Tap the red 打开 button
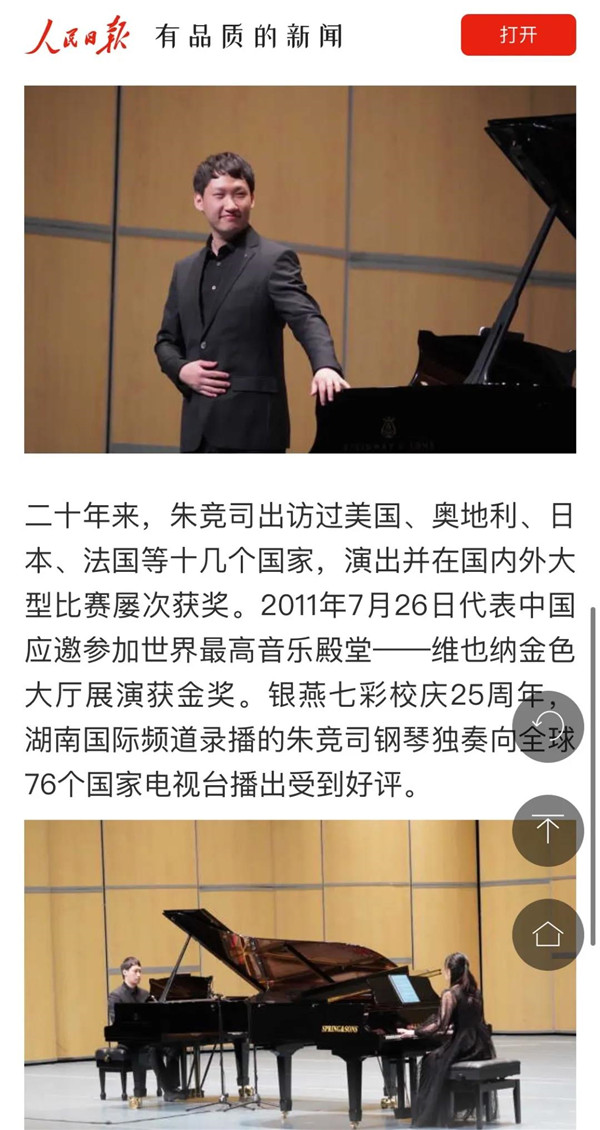This screenshot has height=1130, width=600. (518, 35)
